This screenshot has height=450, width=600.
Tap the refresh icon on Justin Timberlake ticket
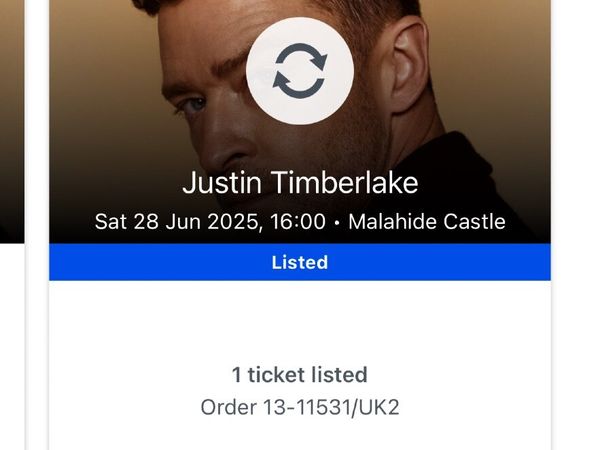pos(300,73)
